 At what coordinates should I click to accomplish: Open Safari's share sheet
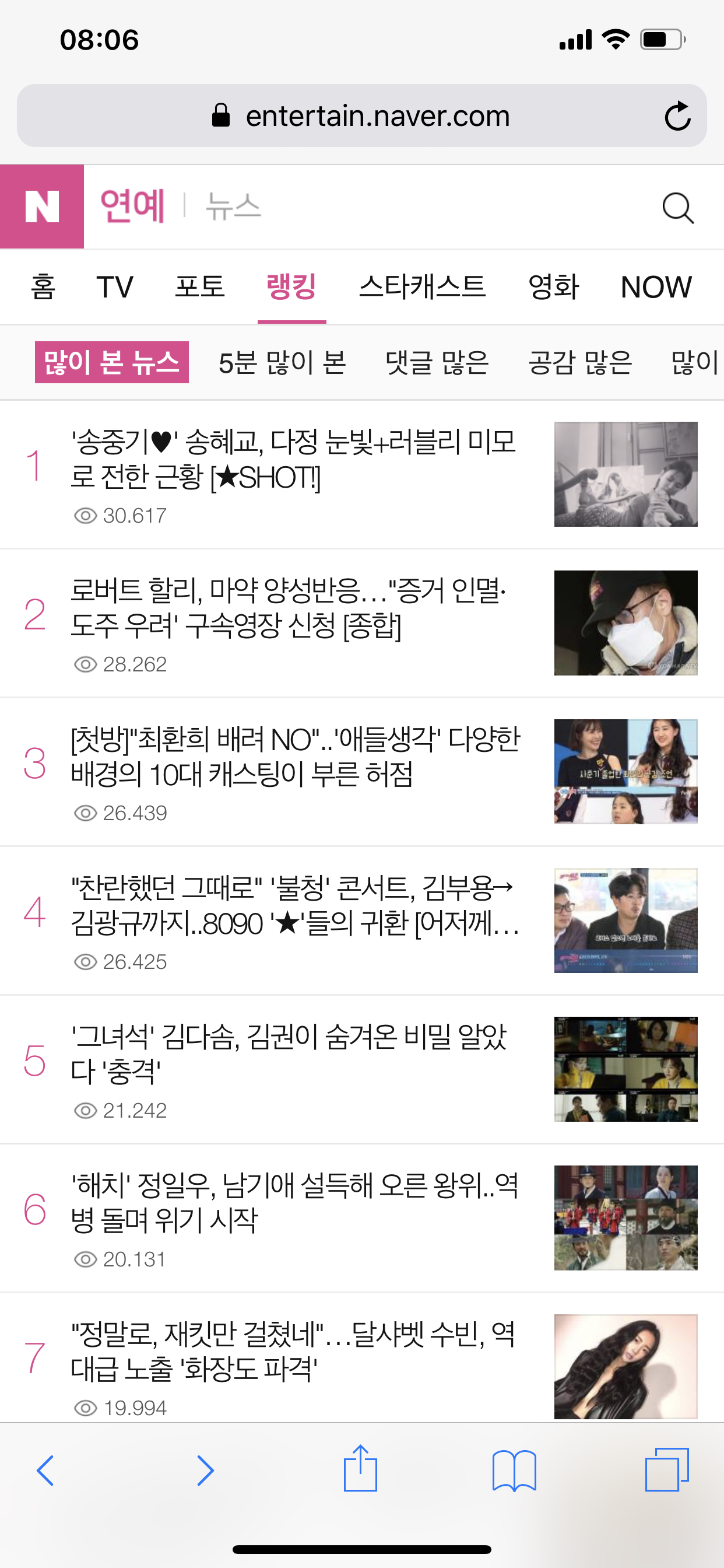[360, 1469]
